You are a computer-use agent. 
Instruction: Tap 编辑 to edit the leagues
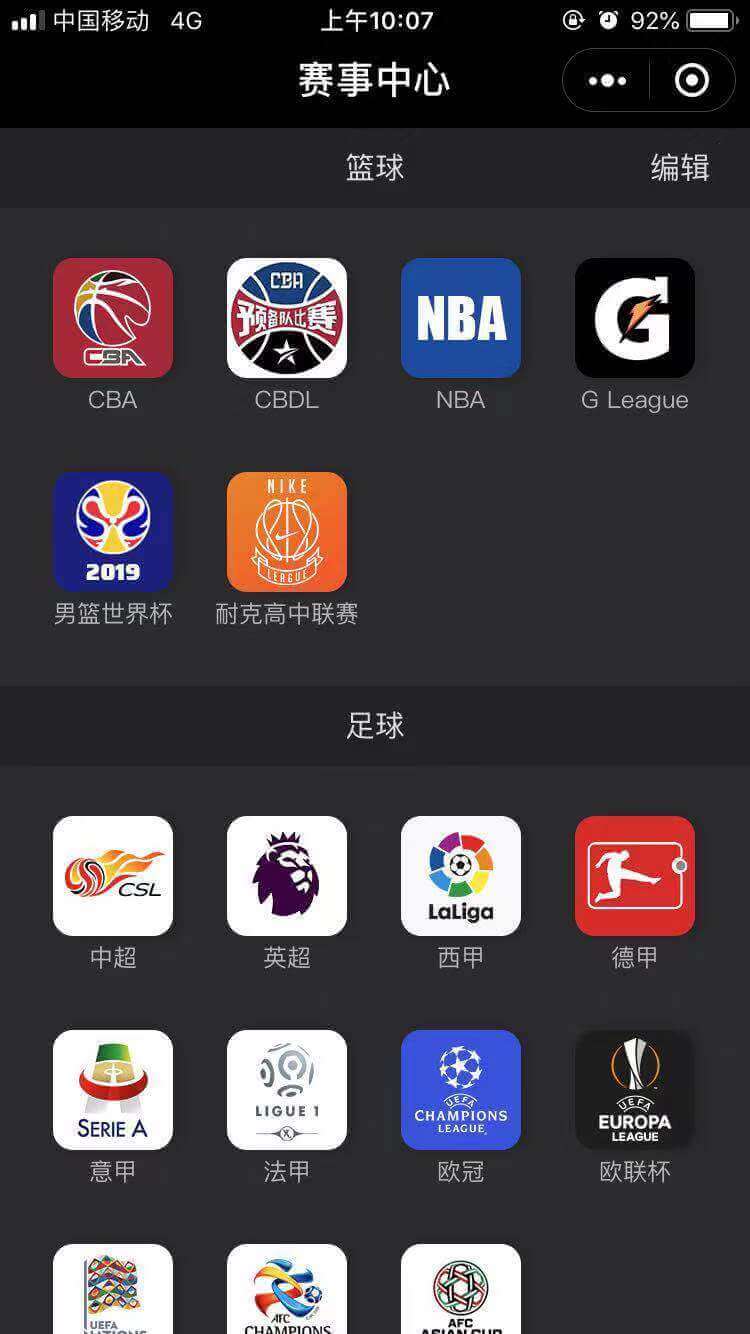pos(679,167)
